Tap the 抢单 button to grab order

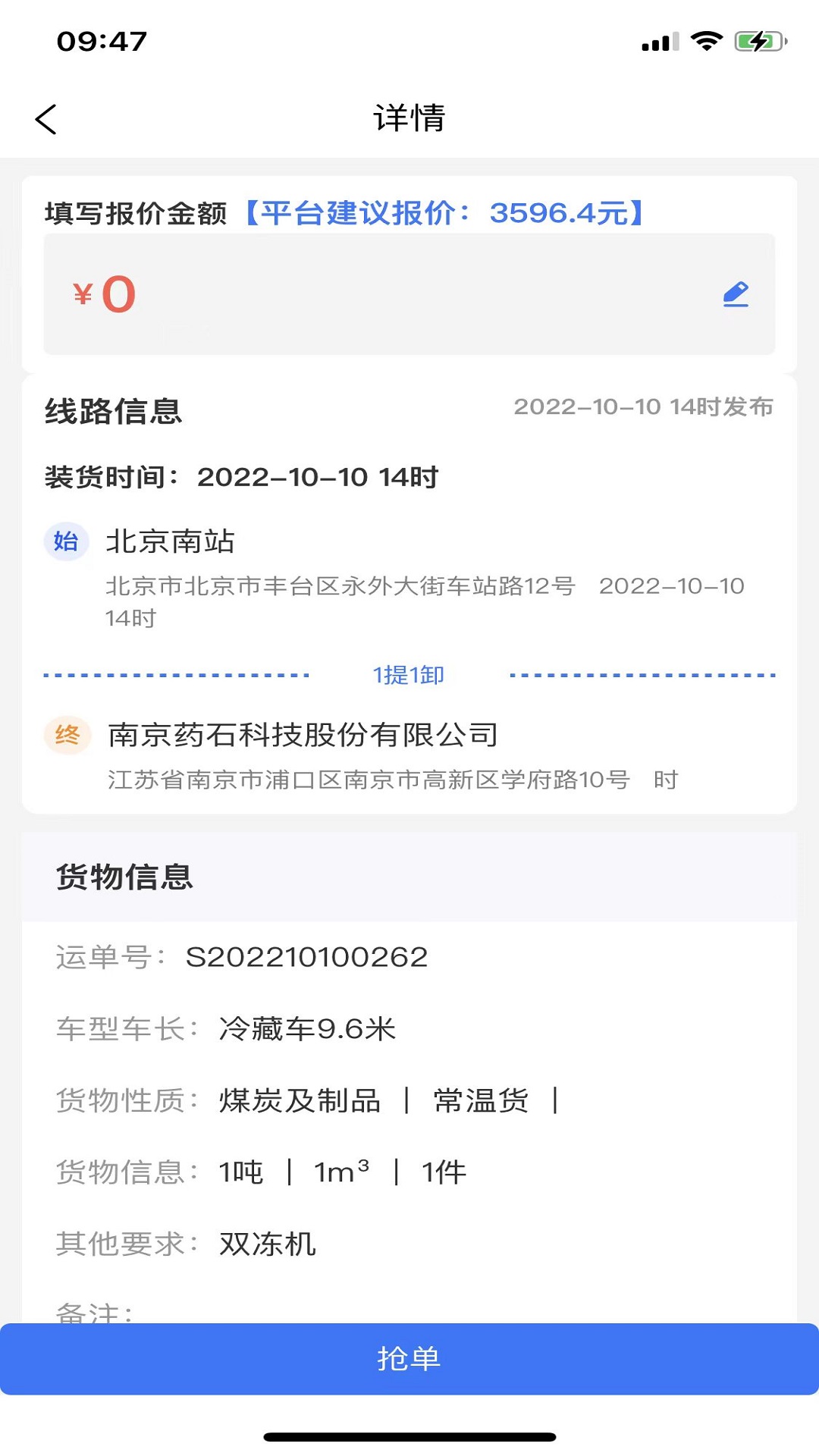409,1359
